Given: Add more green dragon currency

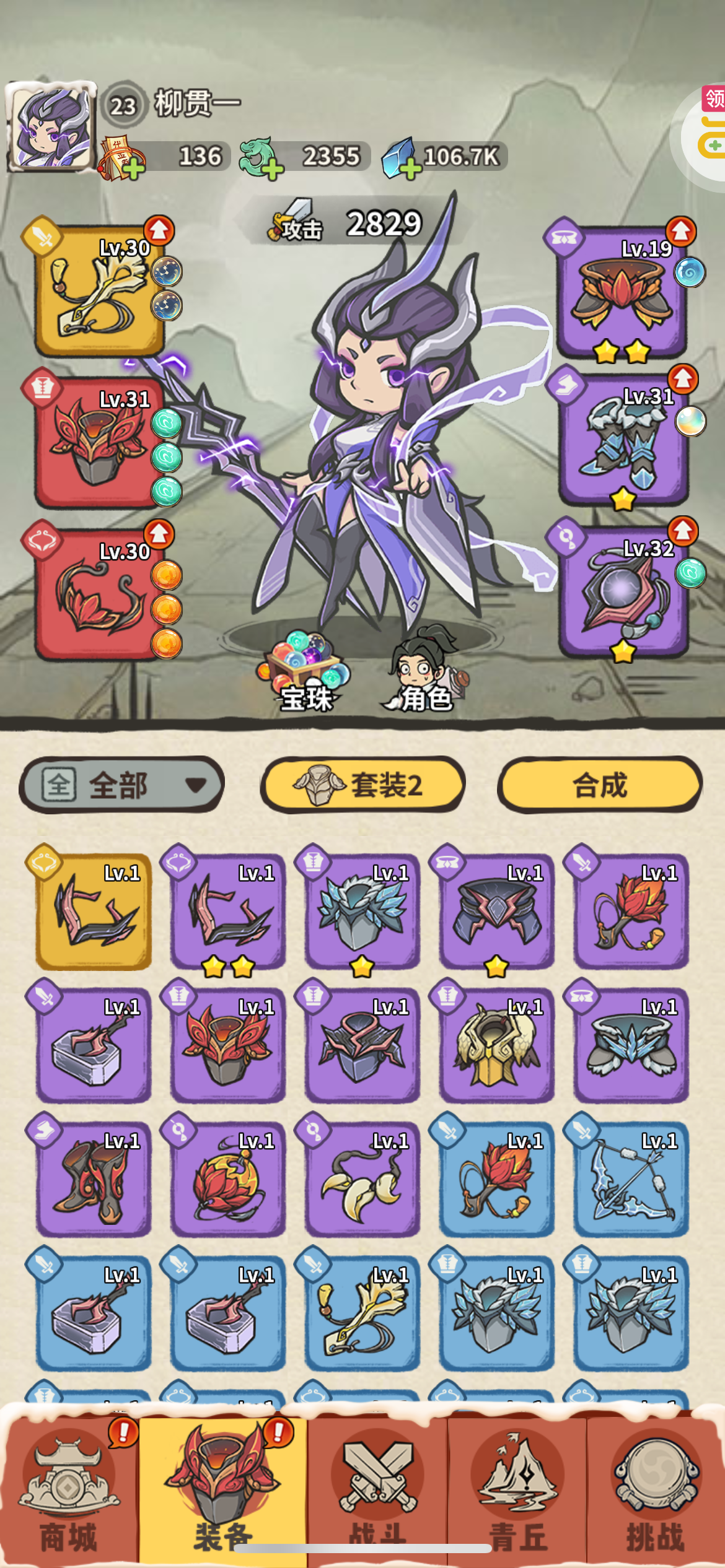Looking at the screenshot, I should (x=271, y=167).
